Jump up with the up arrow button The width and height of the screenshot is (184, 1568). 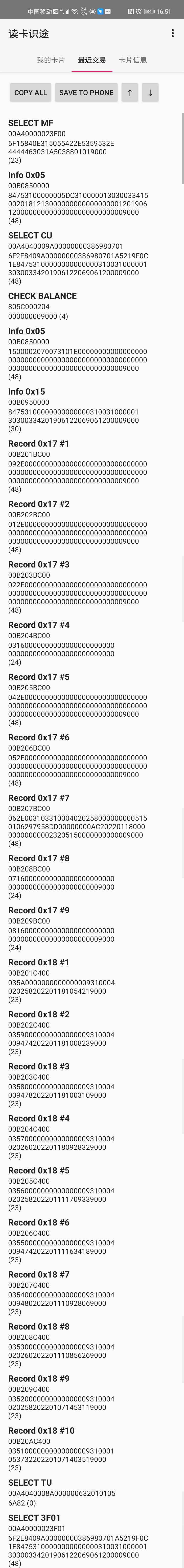(x=129, y=93)
